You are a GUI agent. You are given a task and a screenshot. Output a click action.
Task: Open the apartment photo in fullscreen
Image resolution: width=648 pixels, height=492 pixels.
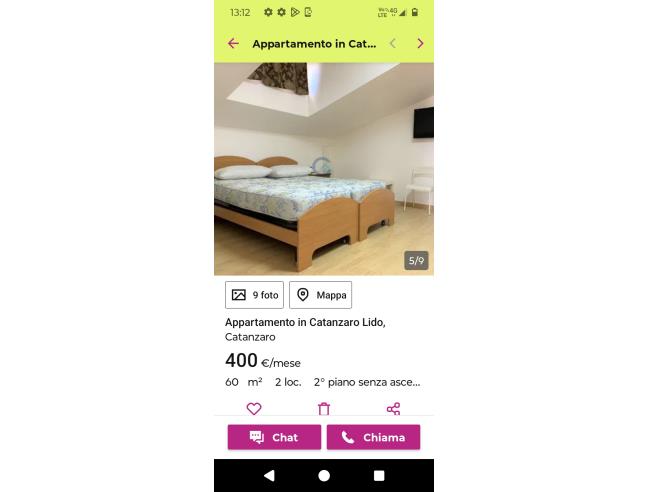click(x=323, y=168)
